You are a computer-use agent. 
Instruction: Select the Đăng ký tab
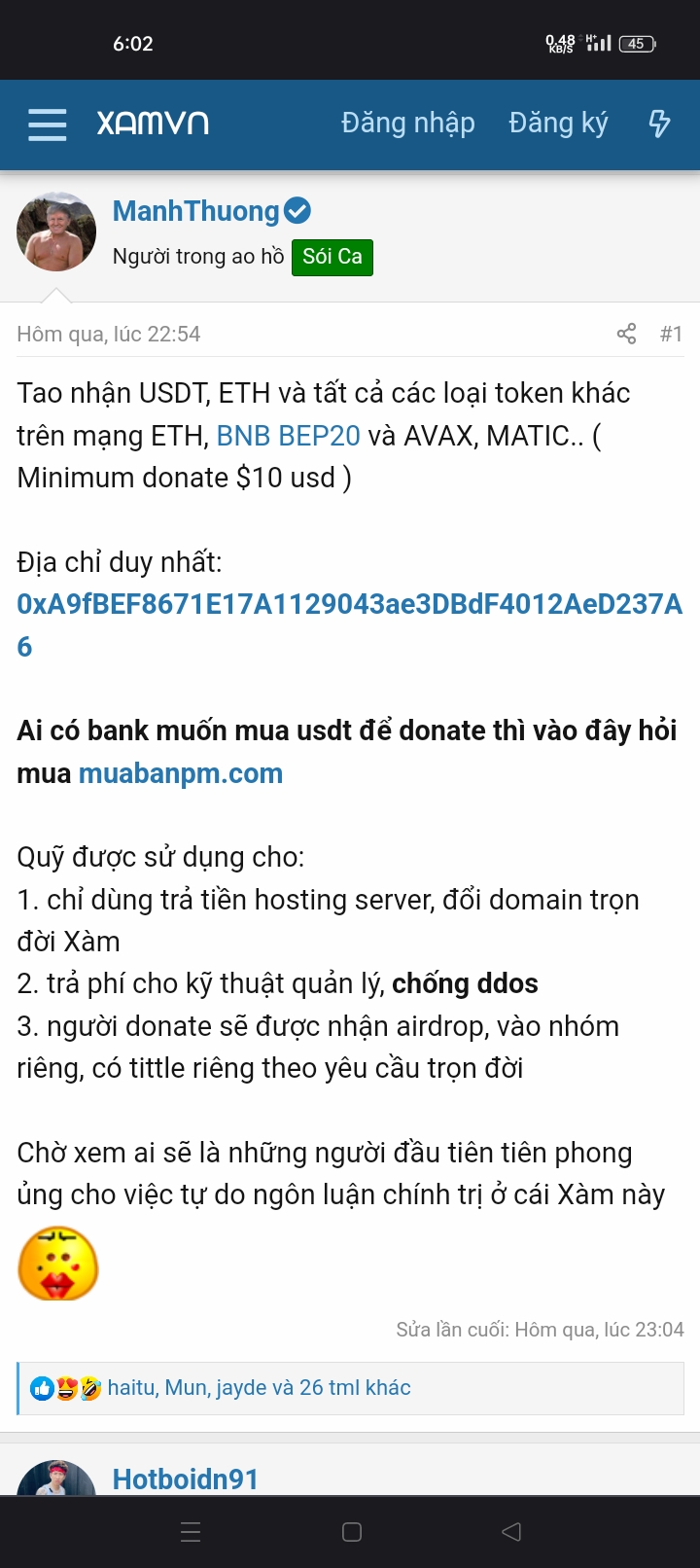558,124
